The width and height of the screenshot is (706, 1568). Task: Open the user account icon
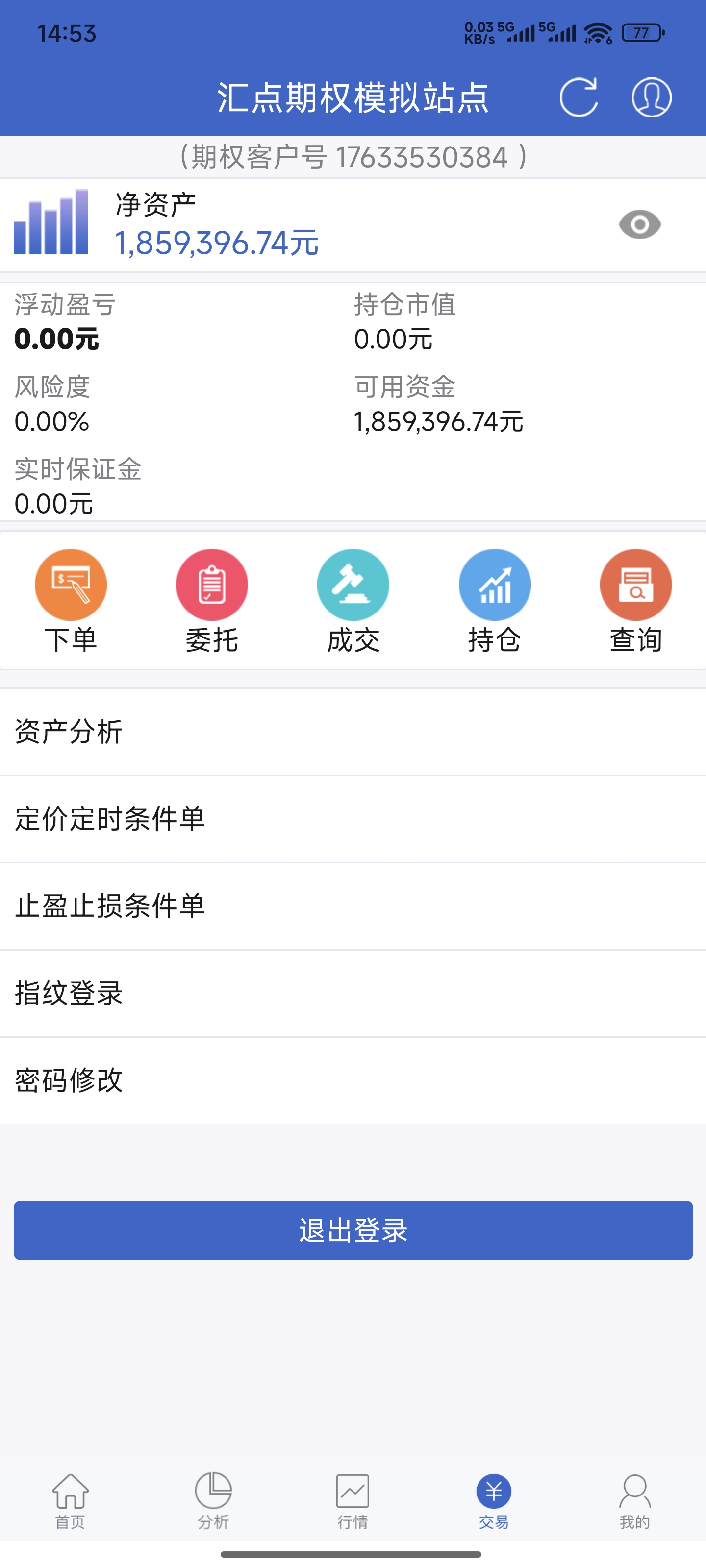[x=651, y=98]
